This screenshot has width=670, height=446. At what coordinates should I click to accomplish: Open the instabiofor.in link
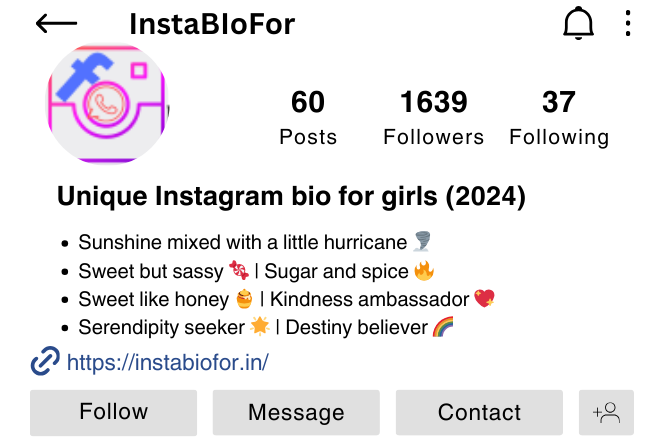point(167,362)
